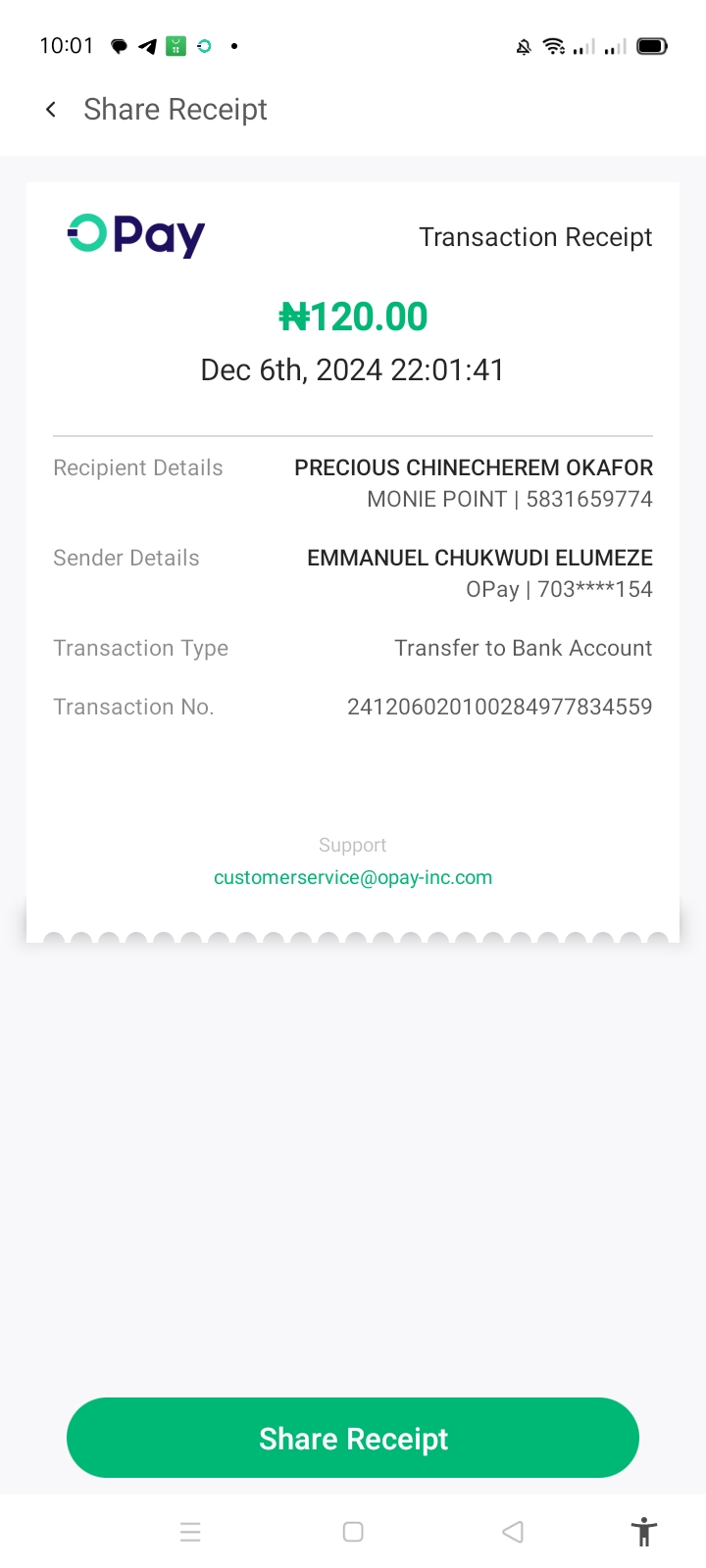
Task: Tap the green Share Receipt button
Action: tap(353, 1438)
